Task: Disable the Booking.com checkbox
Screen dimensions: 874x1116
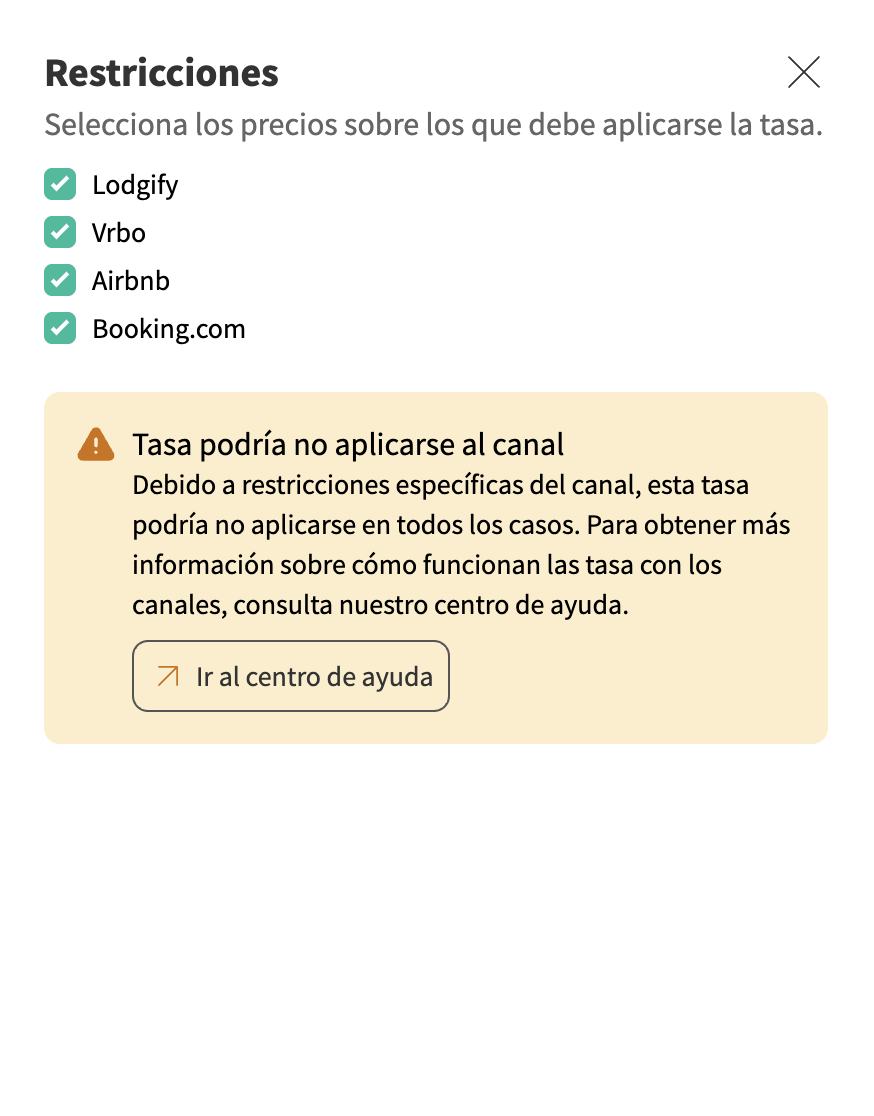Action: (x=60, y=329)
